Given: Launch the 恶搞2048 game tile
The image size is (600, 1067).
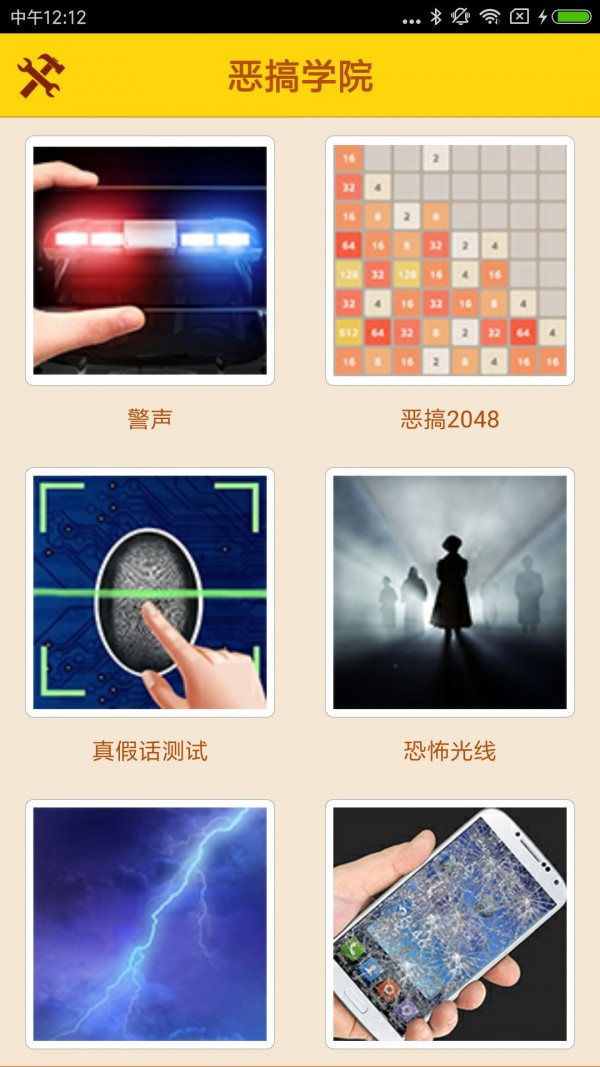Looking at the screenshot, I should (450, 261).
